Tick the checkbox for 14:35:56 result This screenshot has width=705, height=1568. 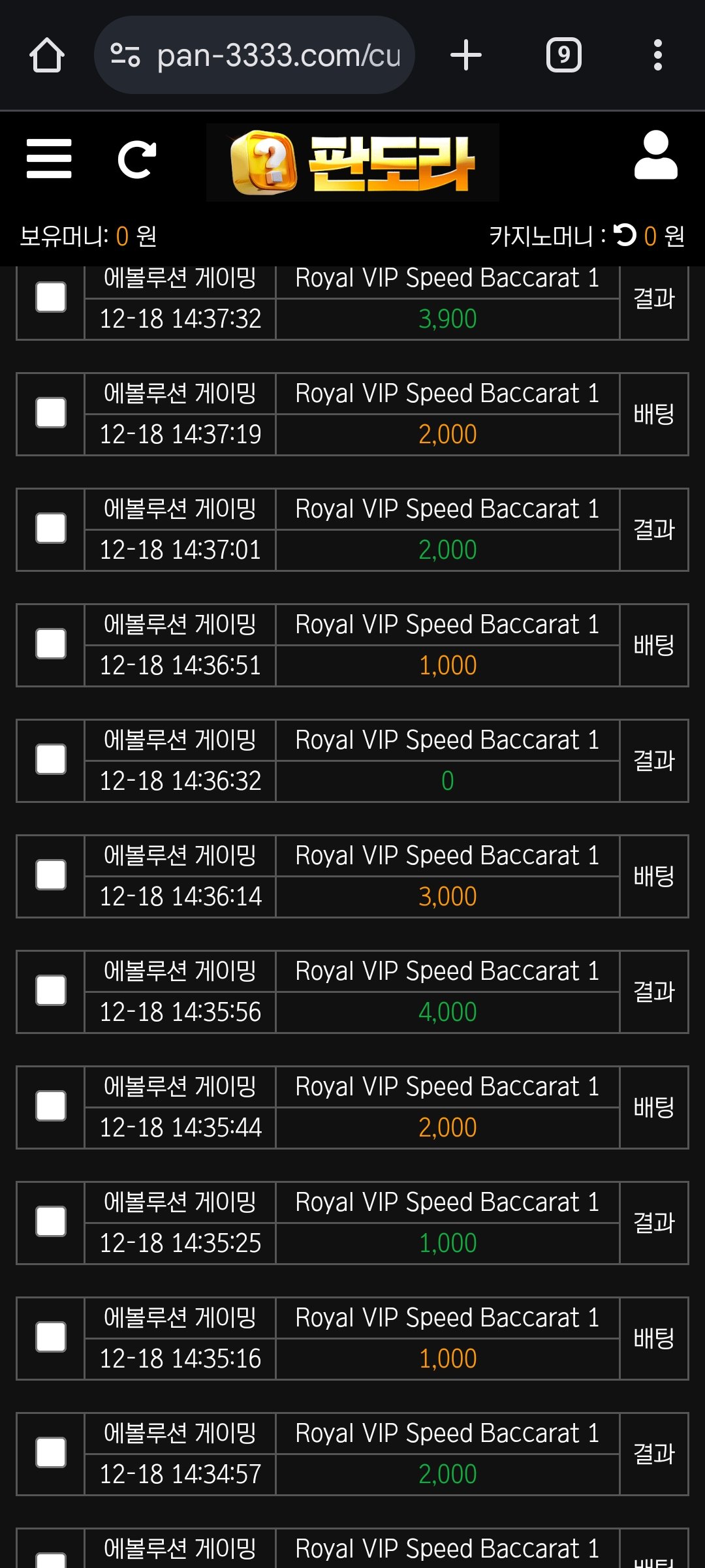(51, 991)
